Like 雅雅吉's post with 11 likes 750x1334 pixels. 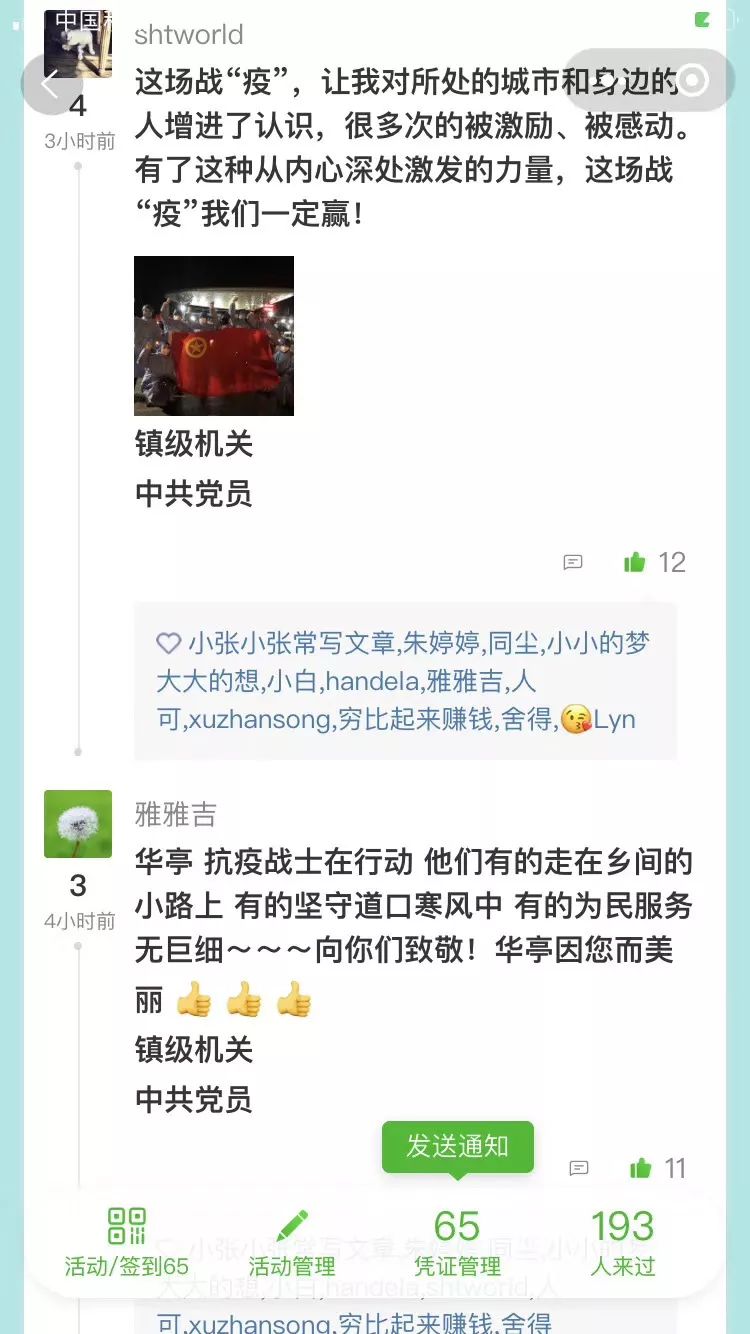(x=641, y=1168)
